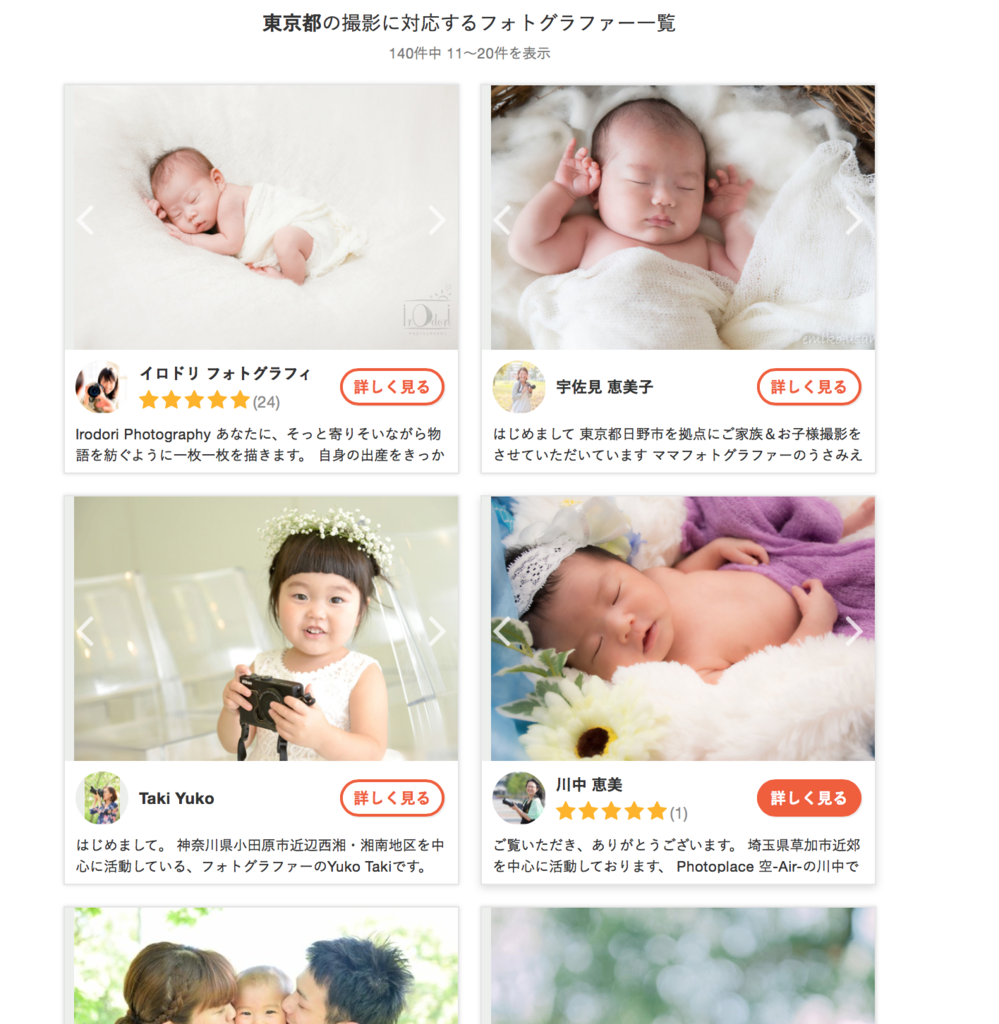Show previous photo in イロドリ フォトグラフィ card

(x=86, y=220)
